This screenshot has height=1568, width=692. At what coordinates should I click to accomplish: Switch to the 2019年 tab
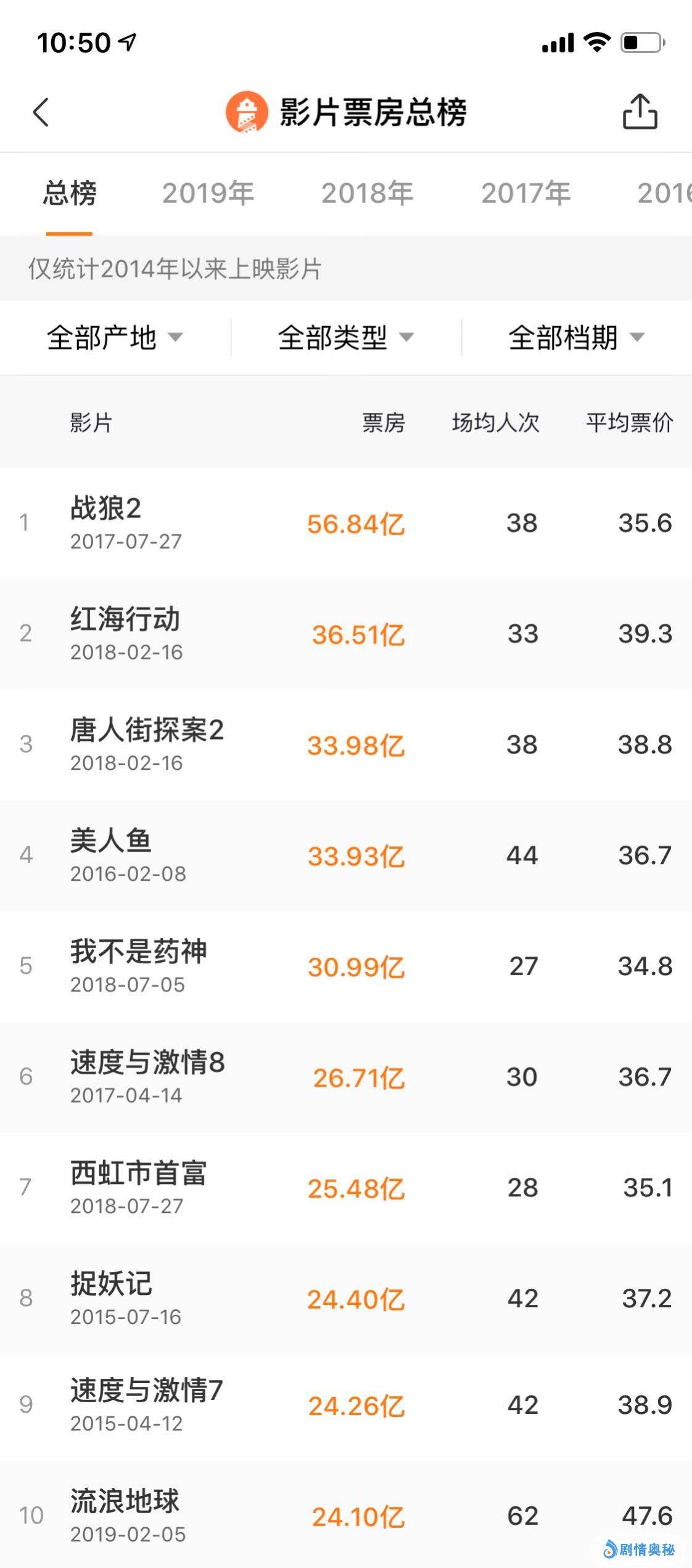pos(208,193)
